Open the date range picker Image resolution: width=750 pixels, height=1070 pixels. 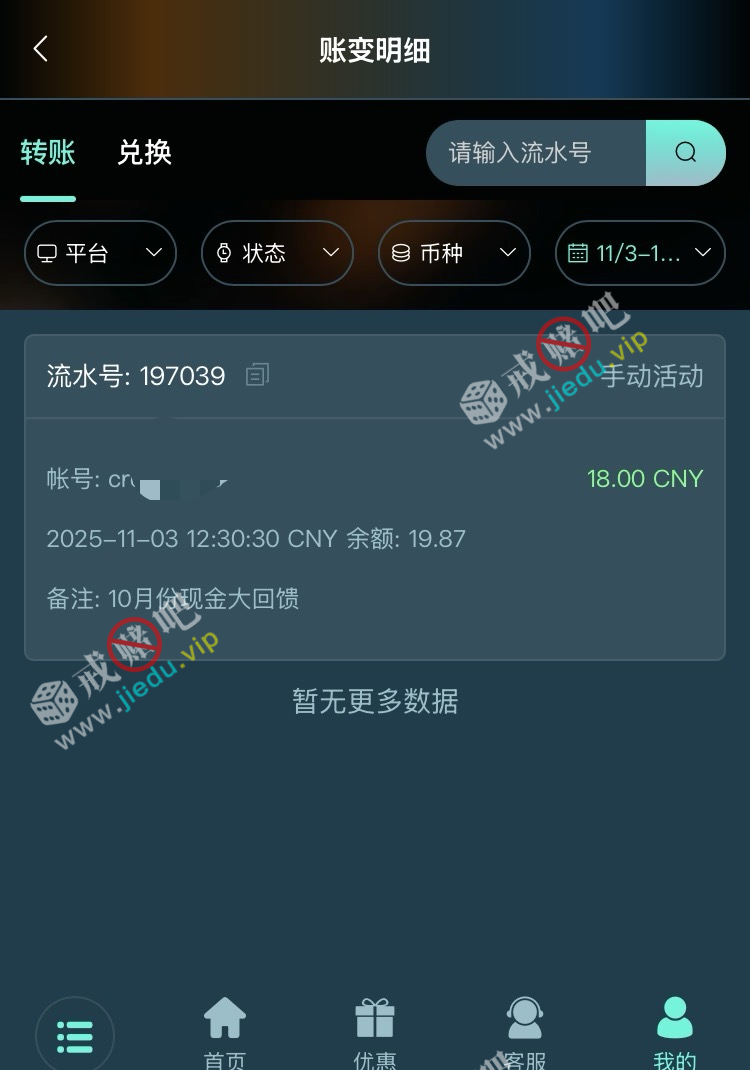click(x=640, y=253)
